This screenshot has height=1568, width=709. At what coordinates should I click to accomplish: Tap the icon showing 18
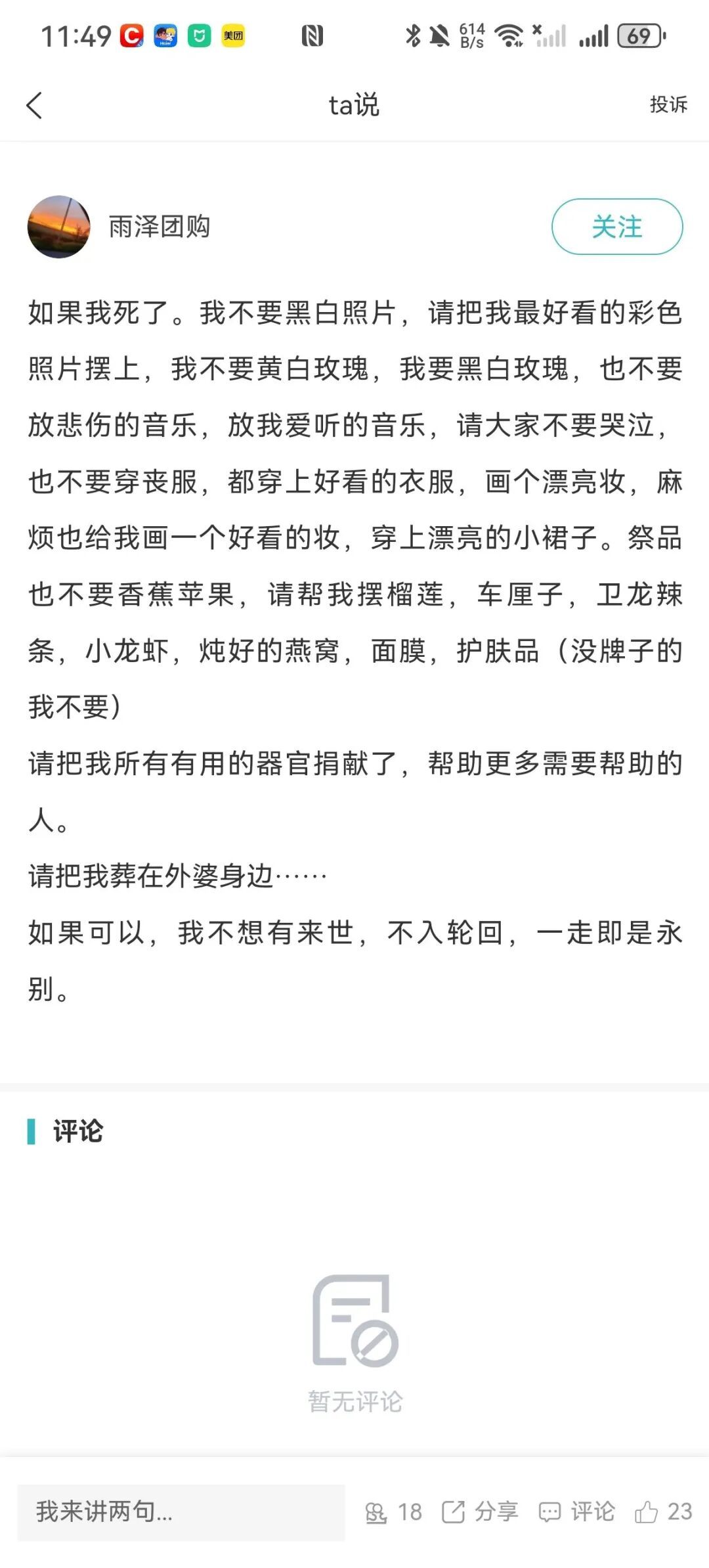393,1512
